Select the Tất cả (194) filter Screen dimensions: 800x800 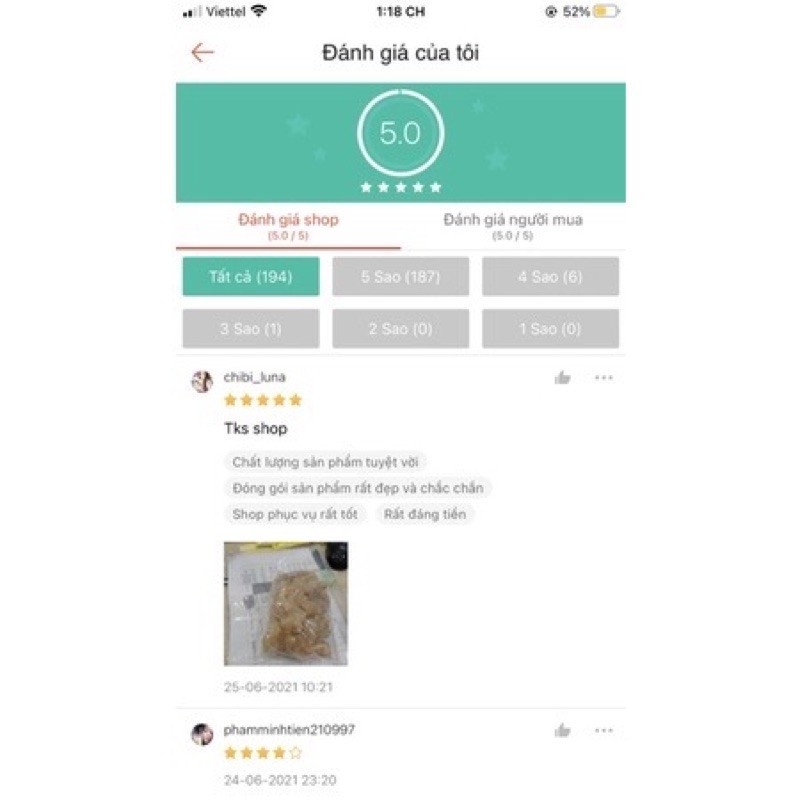251,277
